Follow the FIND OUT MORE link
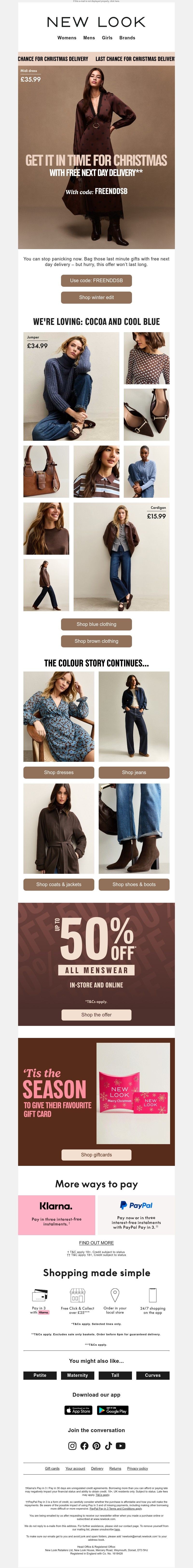The image size is (193, 1568). point(96,1243)
